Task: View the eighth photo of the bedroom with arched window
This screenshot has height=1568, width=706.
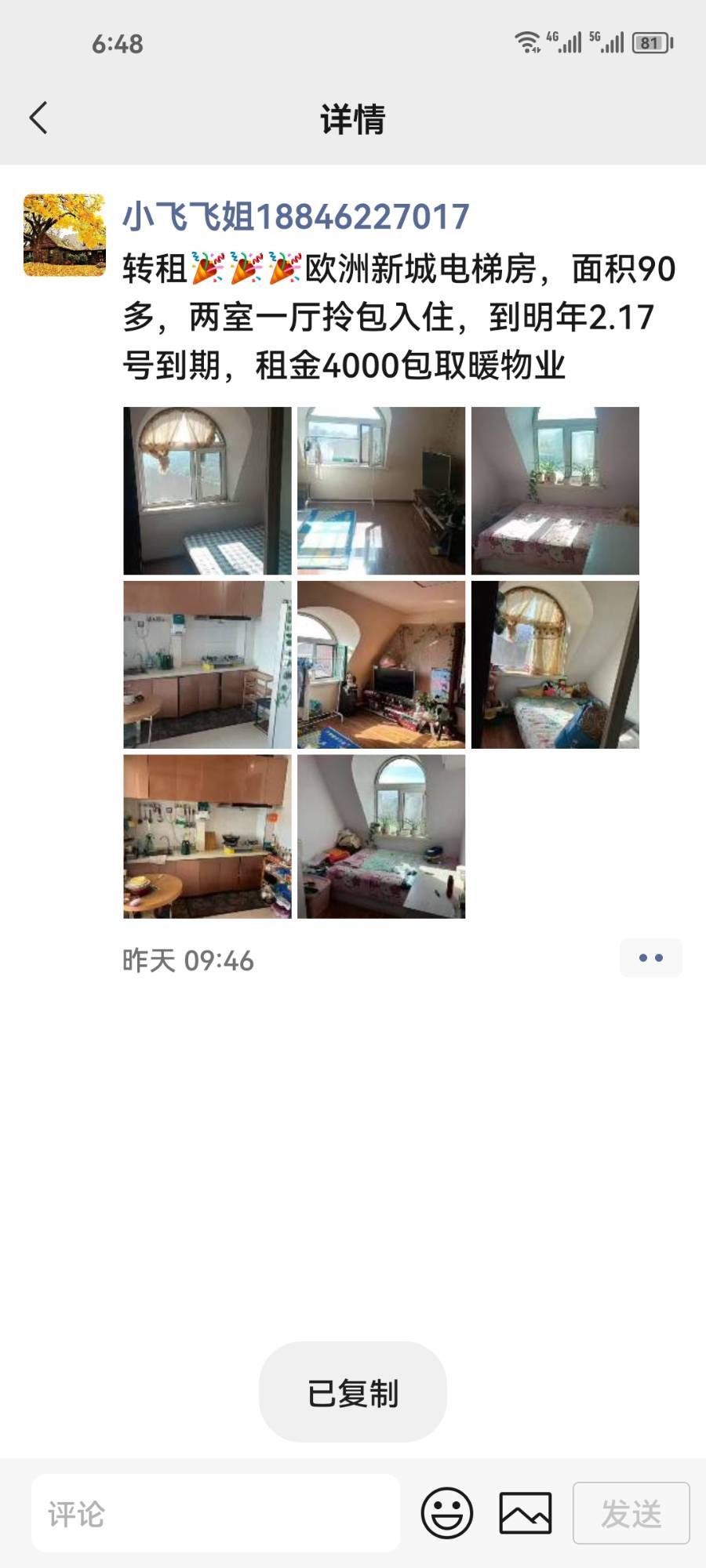Action: point(381,837)
